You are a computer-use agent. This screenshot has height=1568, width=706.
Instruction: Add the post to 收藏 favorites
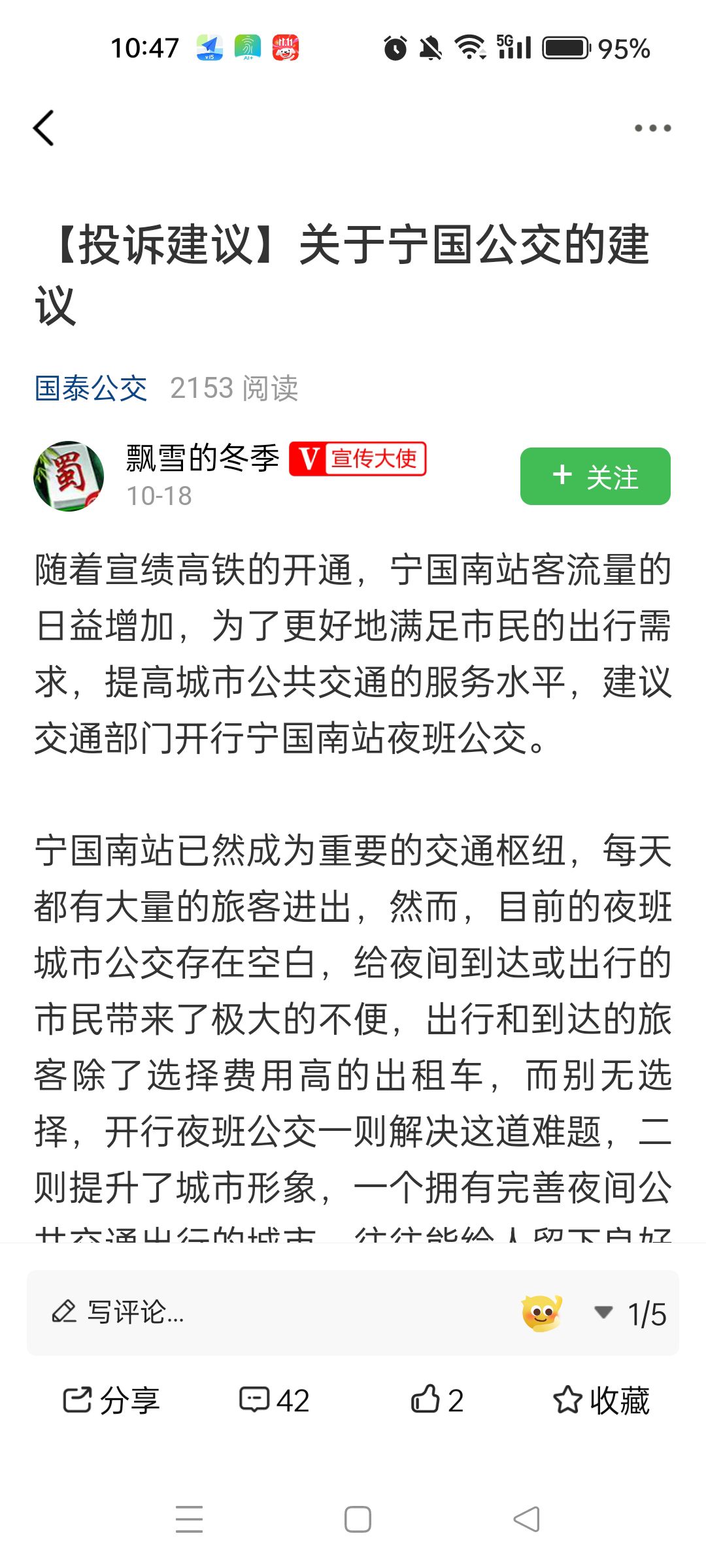coord(601,1400)
